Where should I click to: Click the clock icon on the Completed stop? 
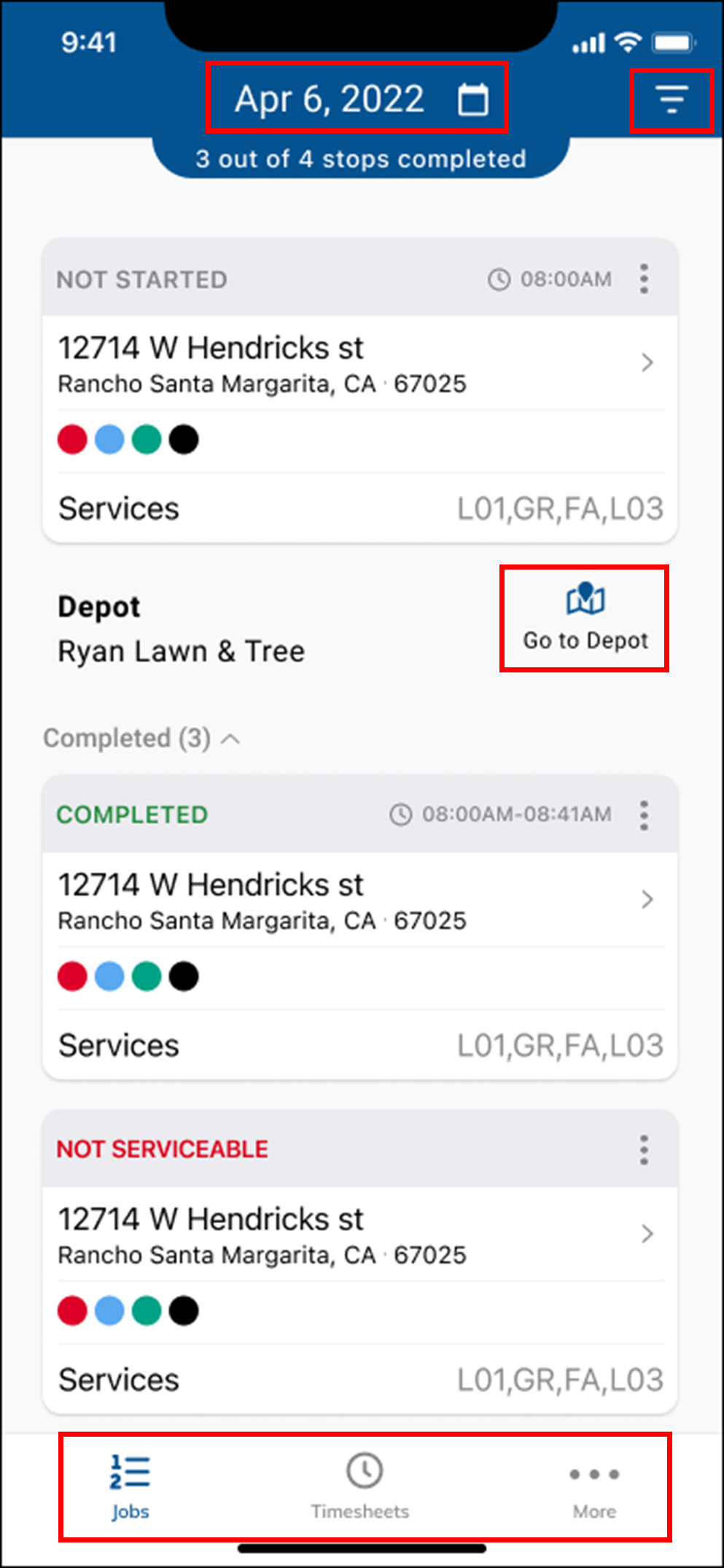click(401, 815)
